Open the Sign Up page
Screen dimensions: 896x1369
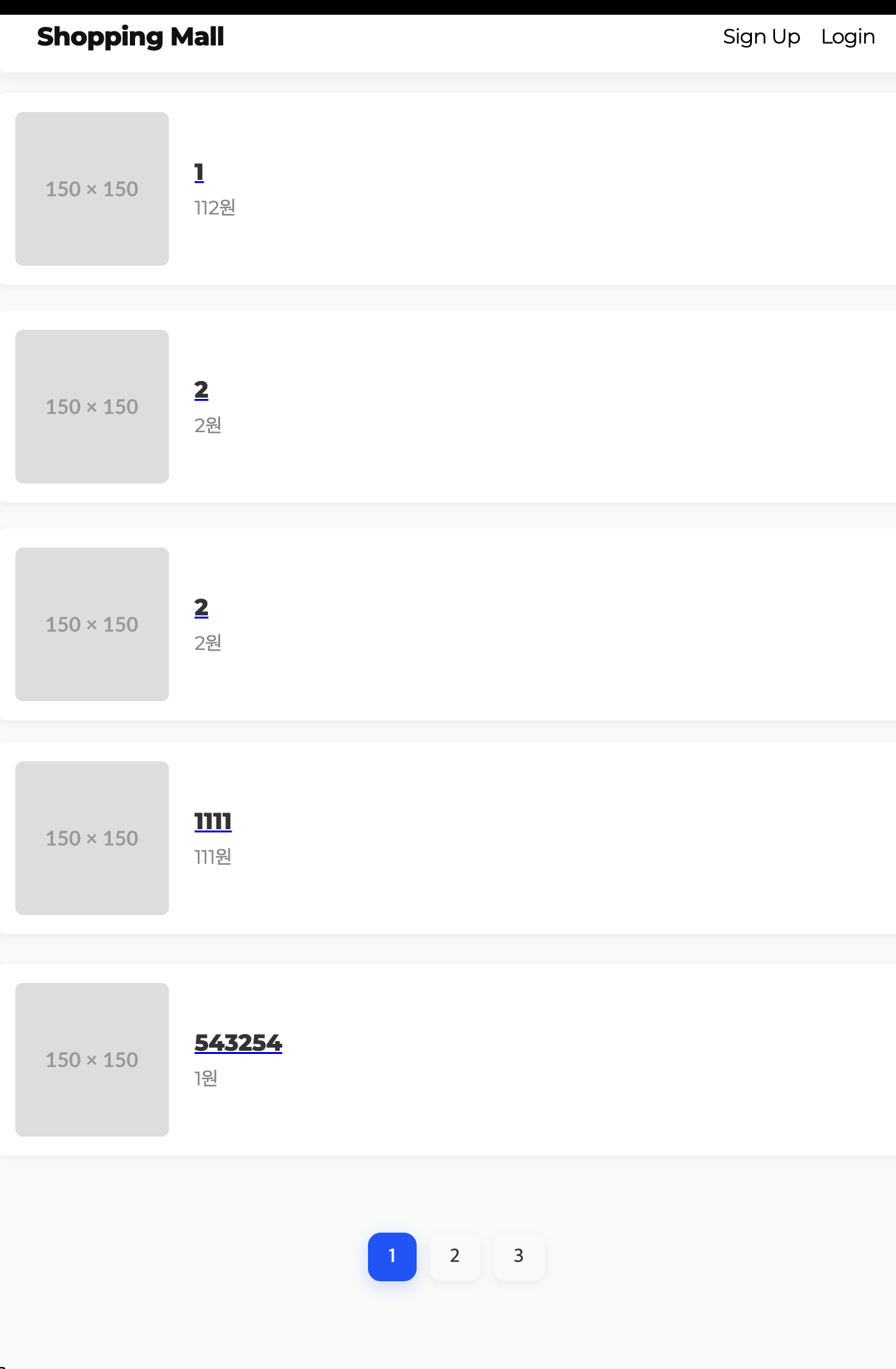761,37
